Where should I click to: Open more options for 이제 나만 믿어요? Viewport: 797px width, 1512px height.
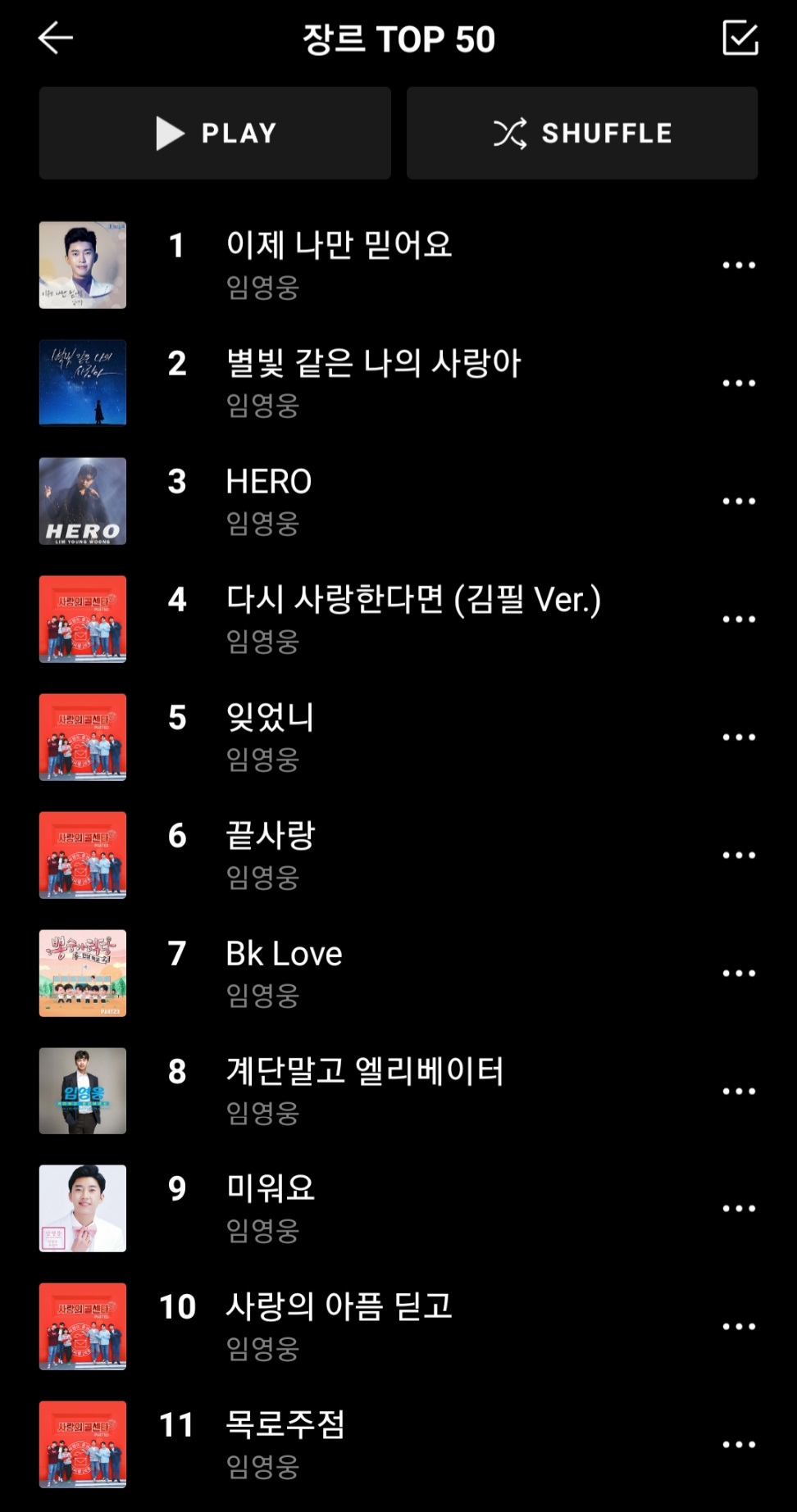pyautogui.click(x=739, y=266)
